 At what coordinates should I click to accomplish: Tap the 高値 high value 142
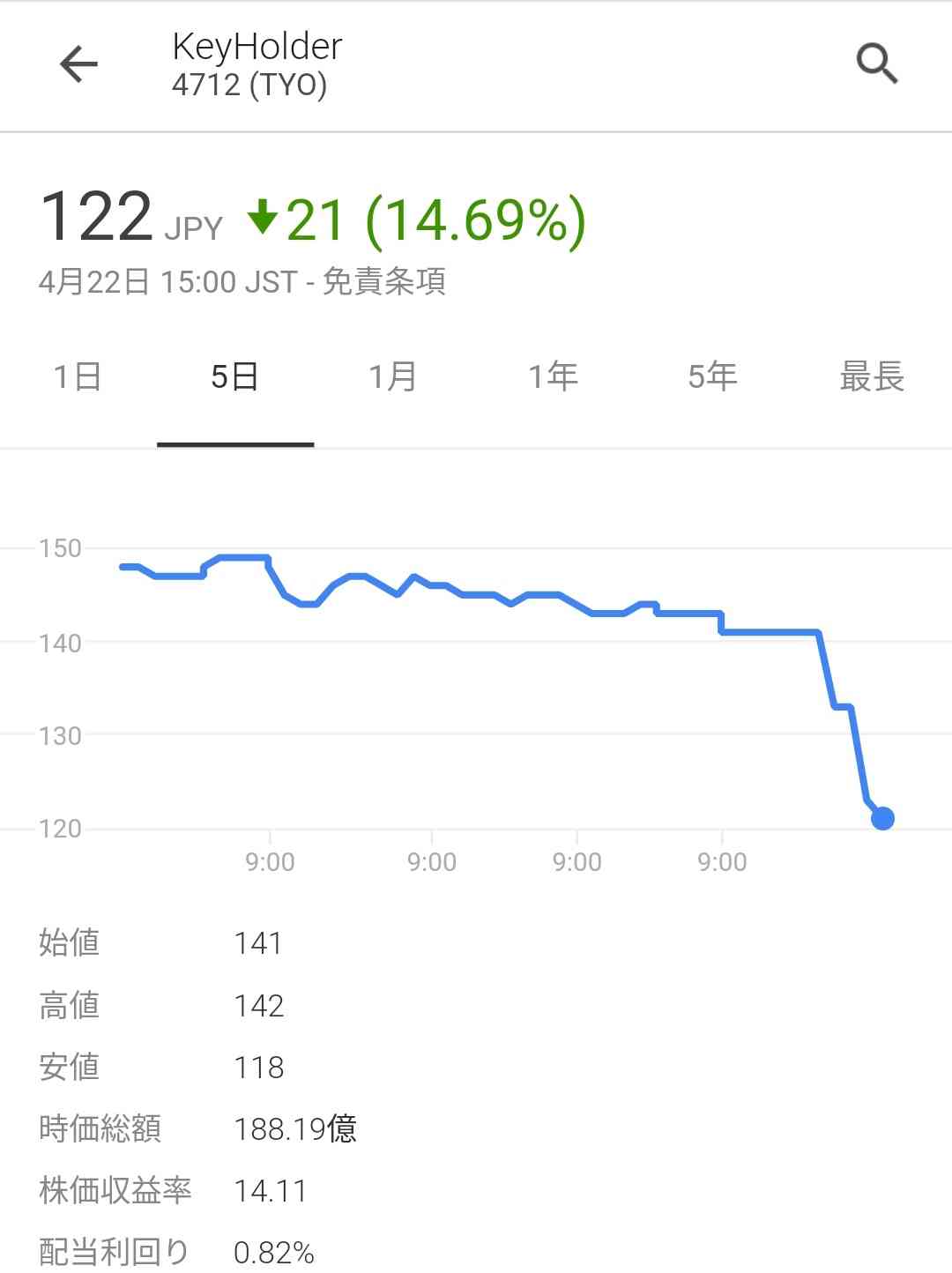(x=260, y=1005)
